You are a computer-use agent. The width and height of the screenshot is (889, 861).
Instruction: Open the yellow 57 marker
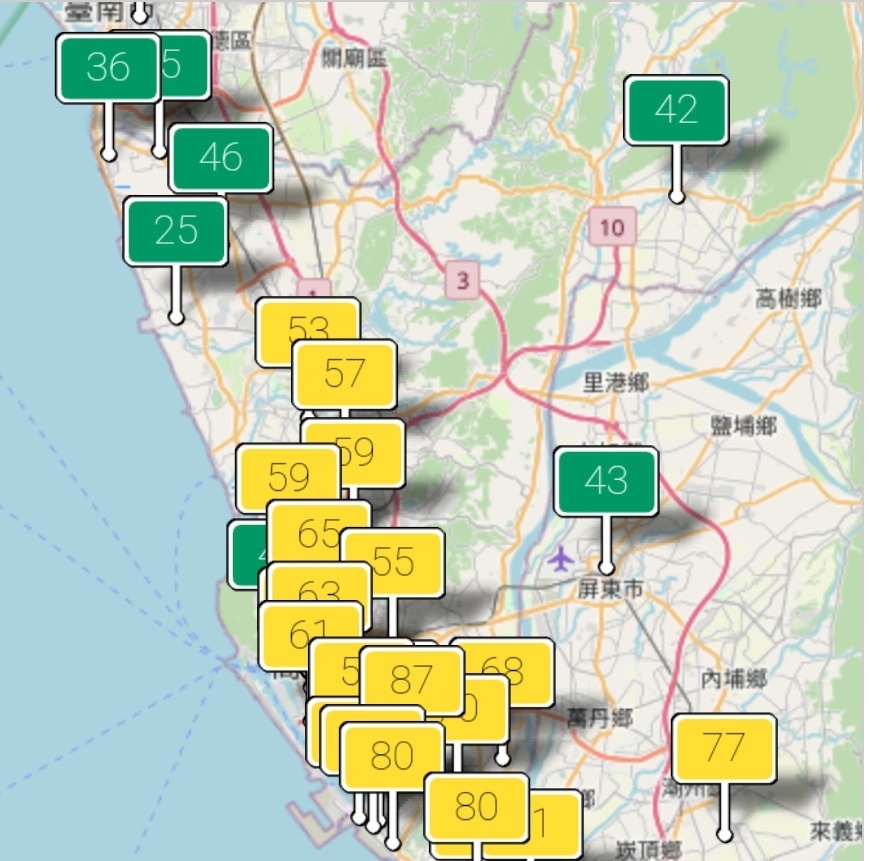pos(345,374)
